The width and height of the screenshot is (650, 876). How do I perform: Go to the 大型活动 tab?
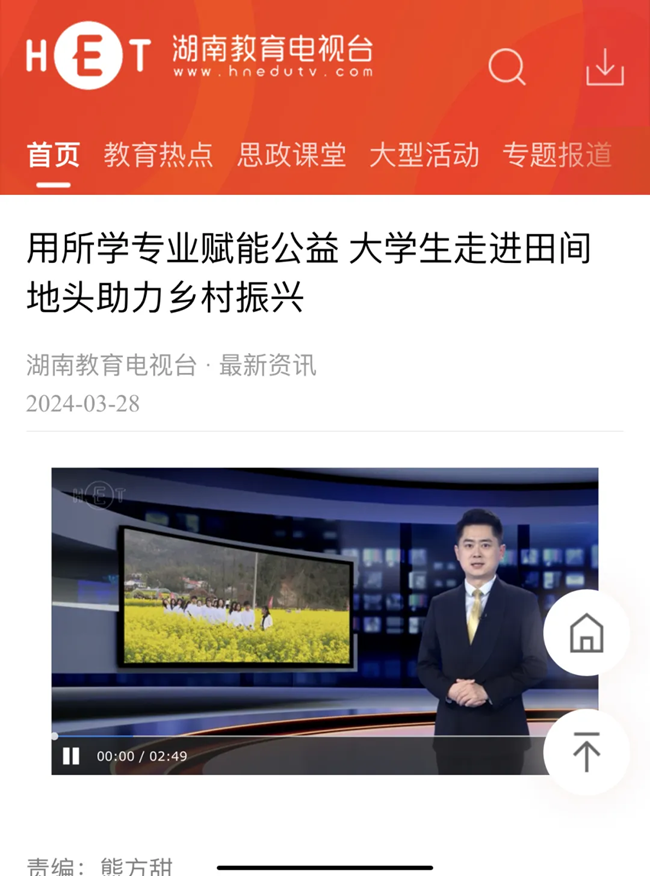[x=424, y=155]
